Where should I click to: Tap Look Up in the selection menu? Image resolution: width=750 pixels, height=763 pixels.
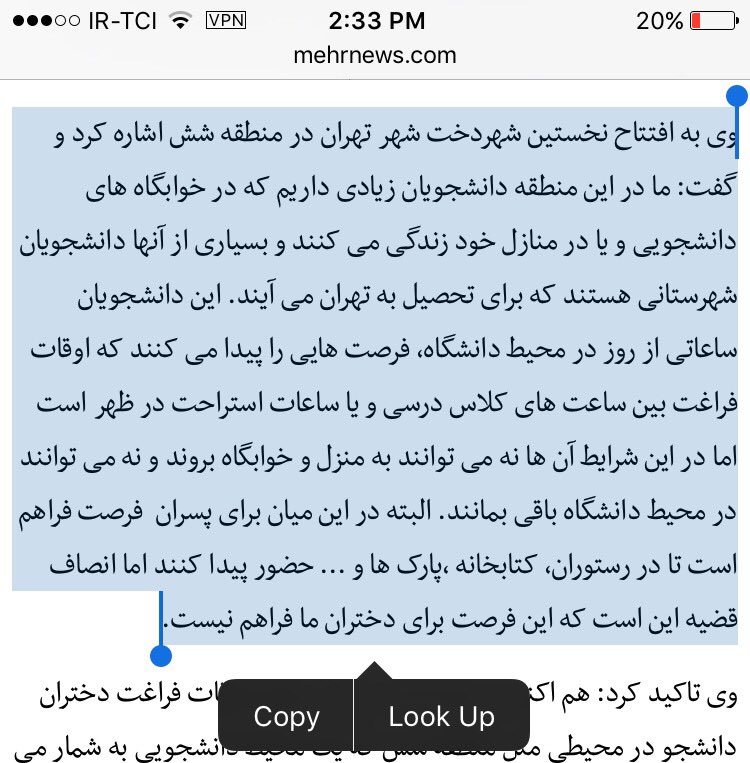click(x=442, y=716)
